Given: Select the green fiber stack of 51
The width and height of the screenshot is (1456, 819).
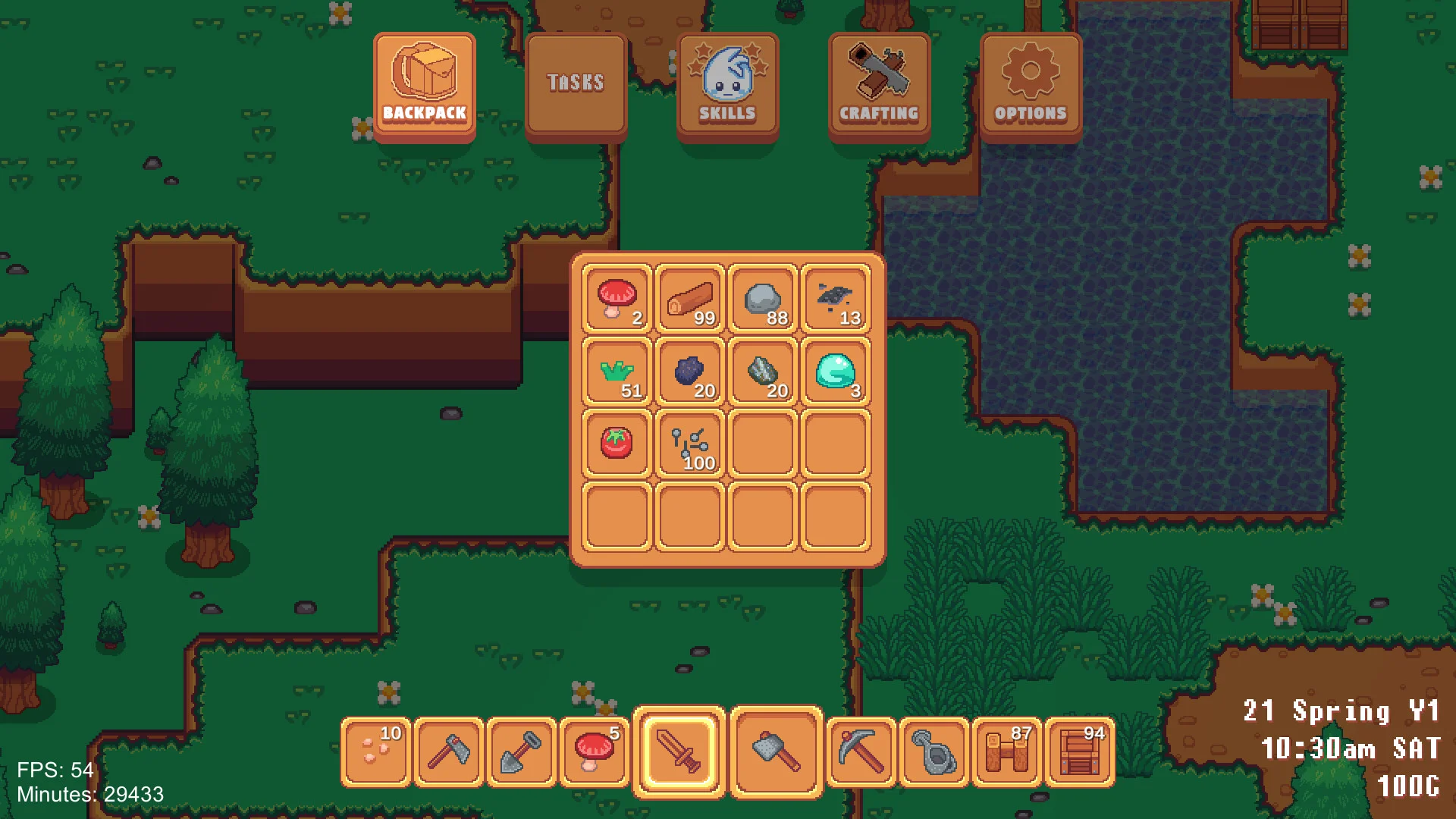Looking at the screenshot, I should coord(617,372).
